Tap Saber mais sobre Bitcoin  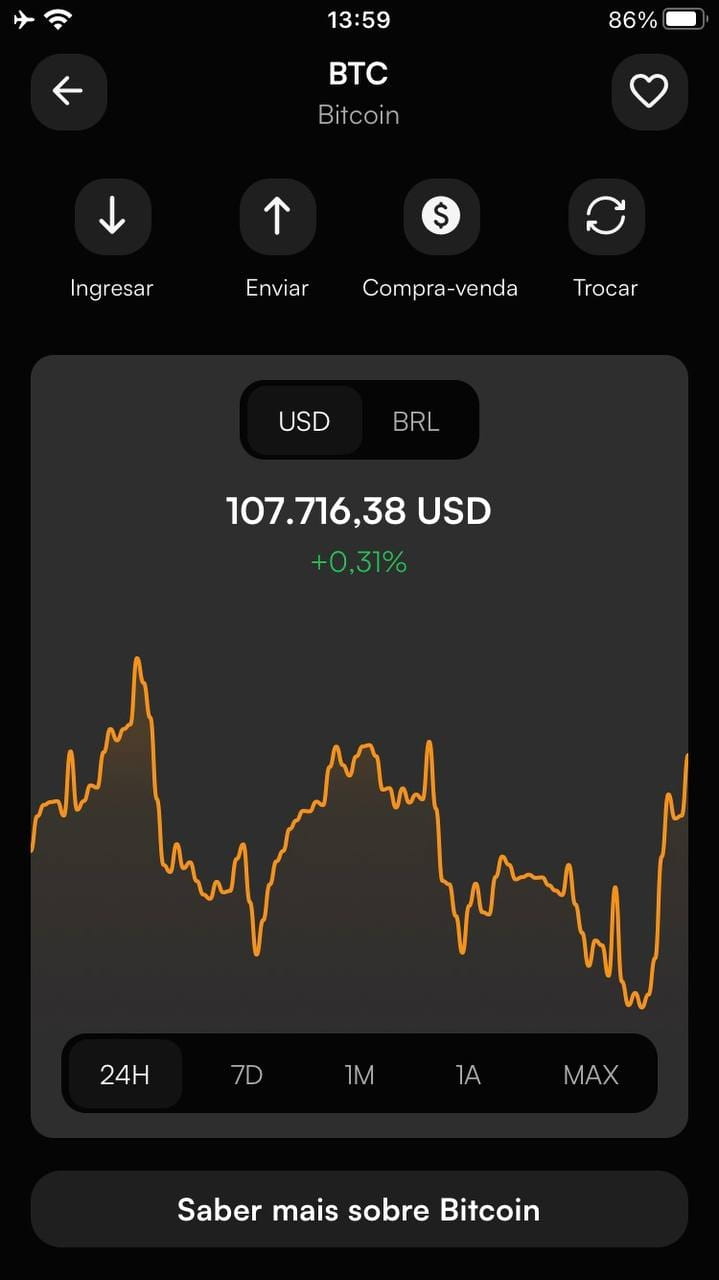point(359,1210)
